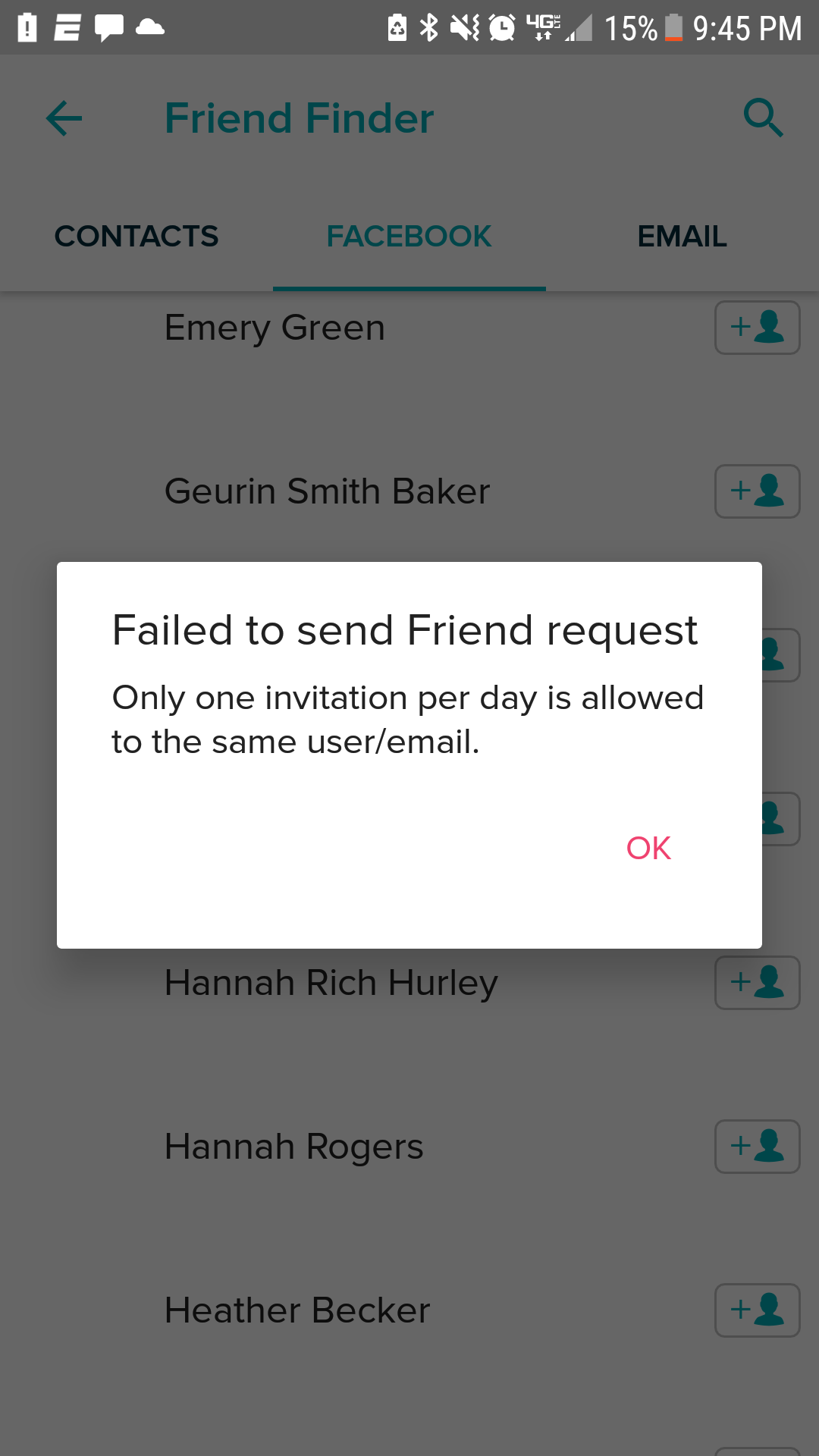Screen dimensions: 819x1456
Task: Select the Facebook tab
Action: coord(409,237)
